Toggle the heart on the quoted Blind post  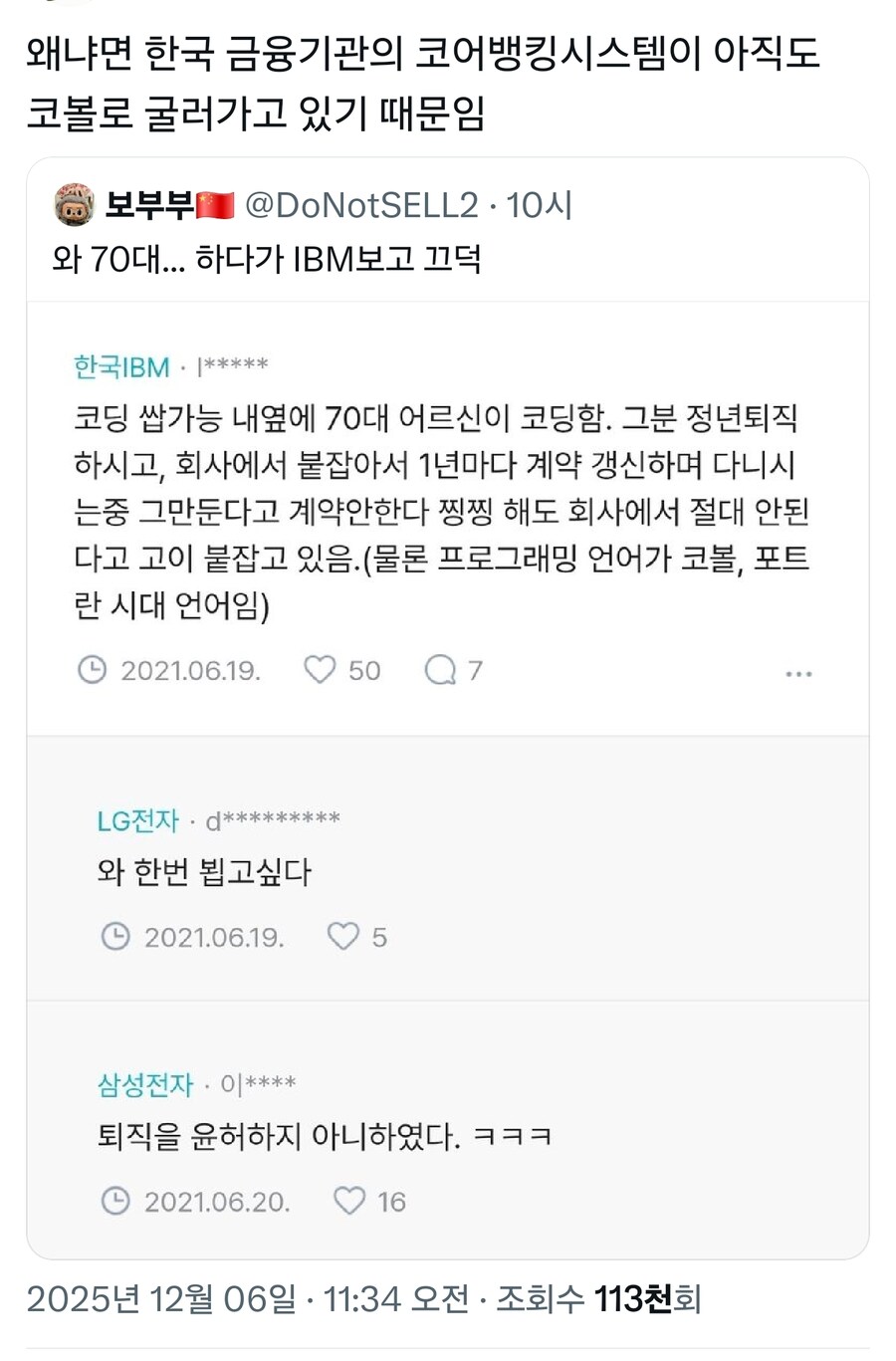pos(319,670)
